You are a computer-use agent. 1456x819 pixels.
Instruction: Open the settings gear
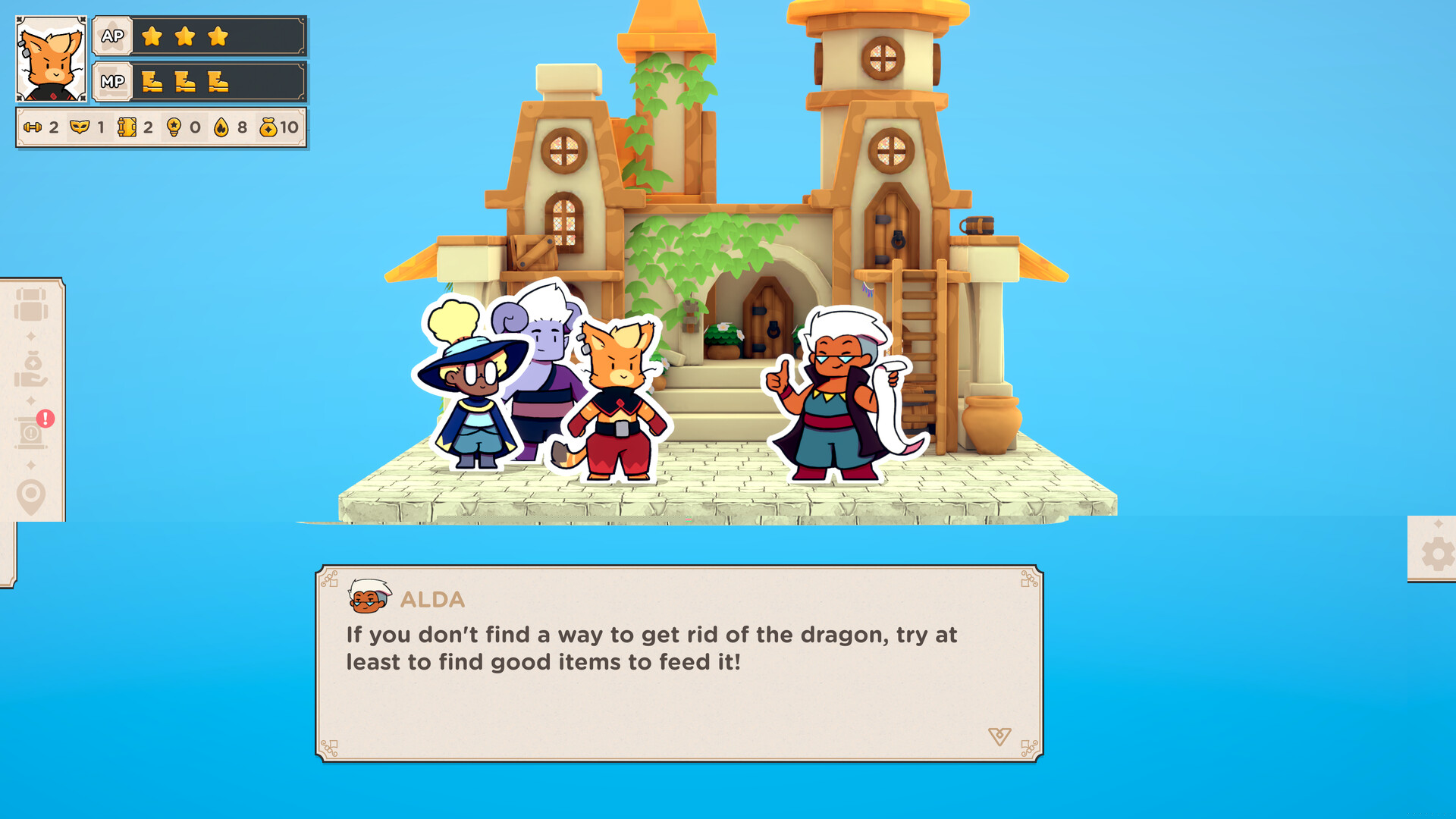(1436, 554)
